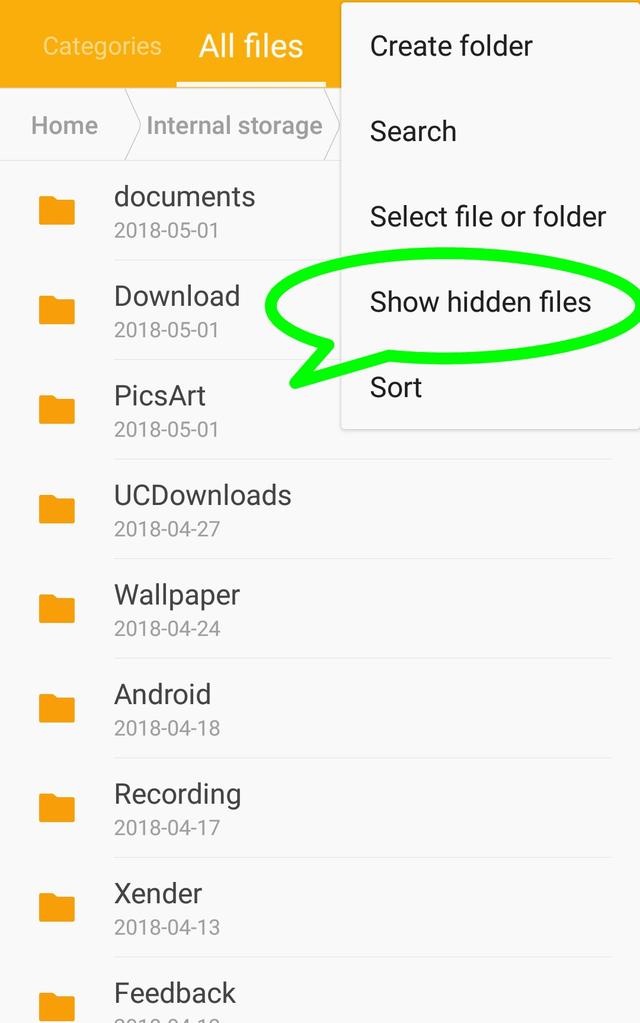Image resolution: width=640 pixels, height=1023 pixels.
Task: Enable Show hidden files
Action: pos(480,302)
